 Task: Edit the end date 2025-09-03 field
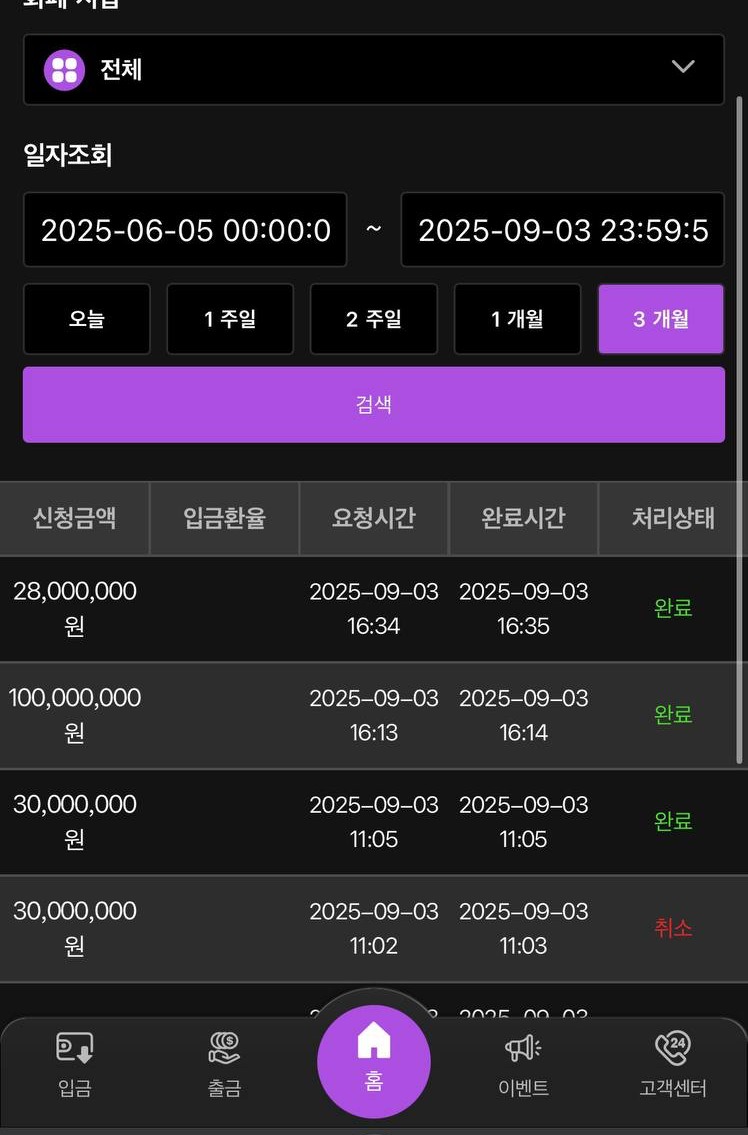(562, 230)
